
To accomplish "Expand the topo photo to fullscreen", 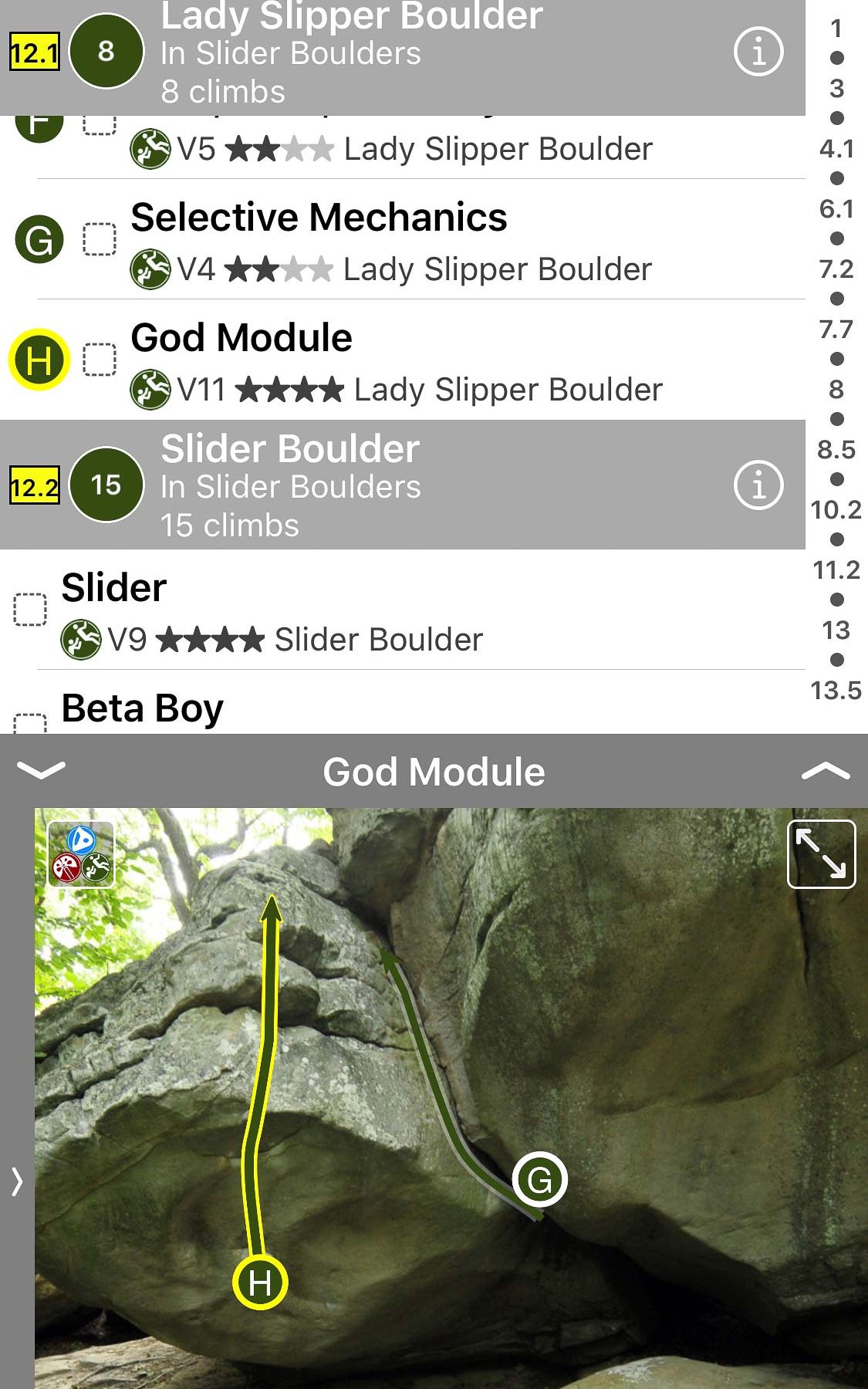I will pos(821,853).
